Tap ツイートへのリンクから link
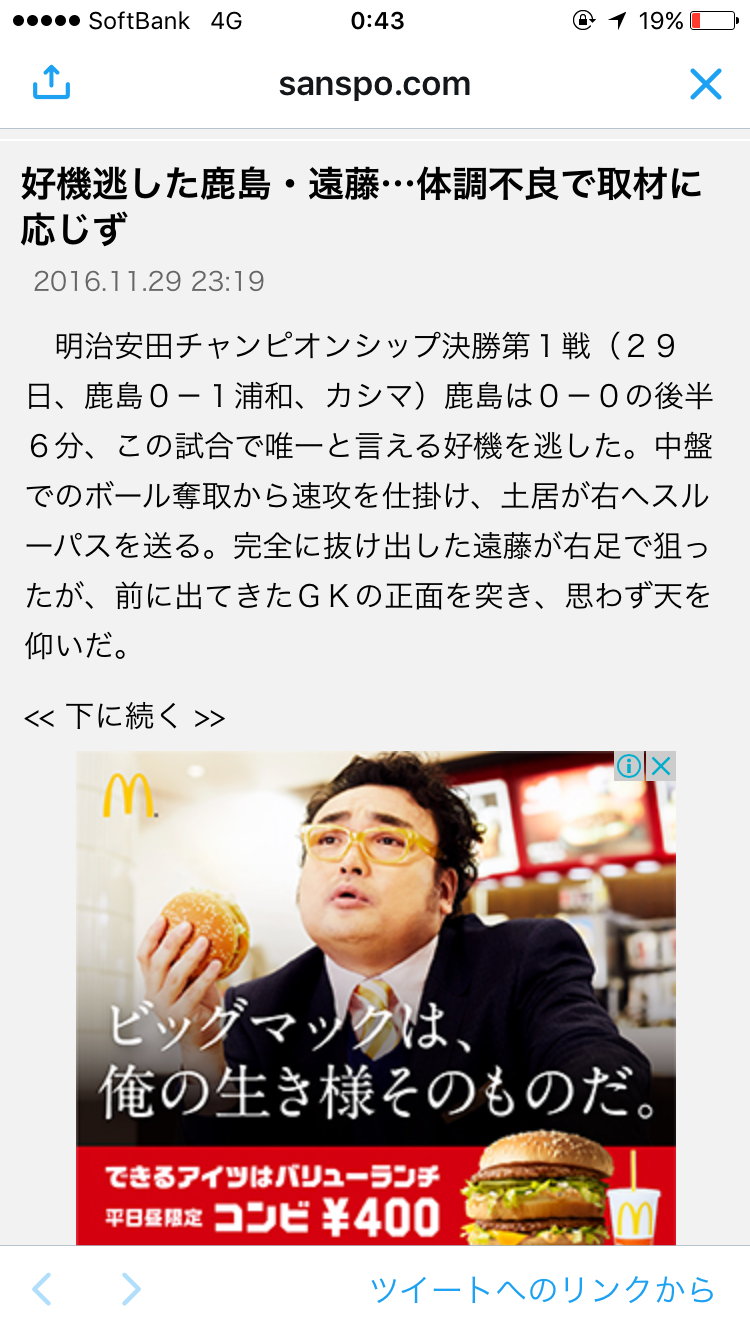This screenshot has width=750, height=1334. click(542, 1289)
